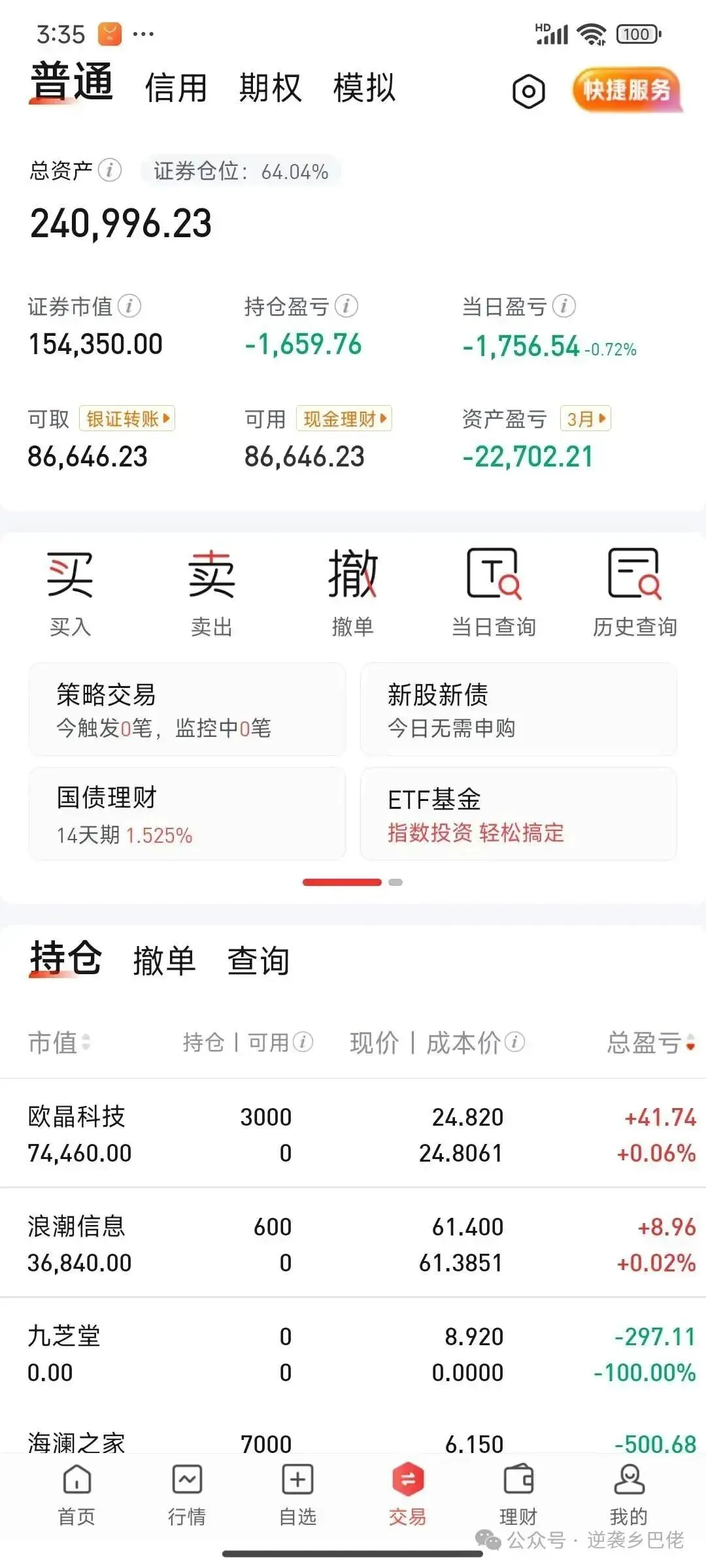706x1568 pixels.
Task: Open the 策略交易 card
Action: click(187, 710)
